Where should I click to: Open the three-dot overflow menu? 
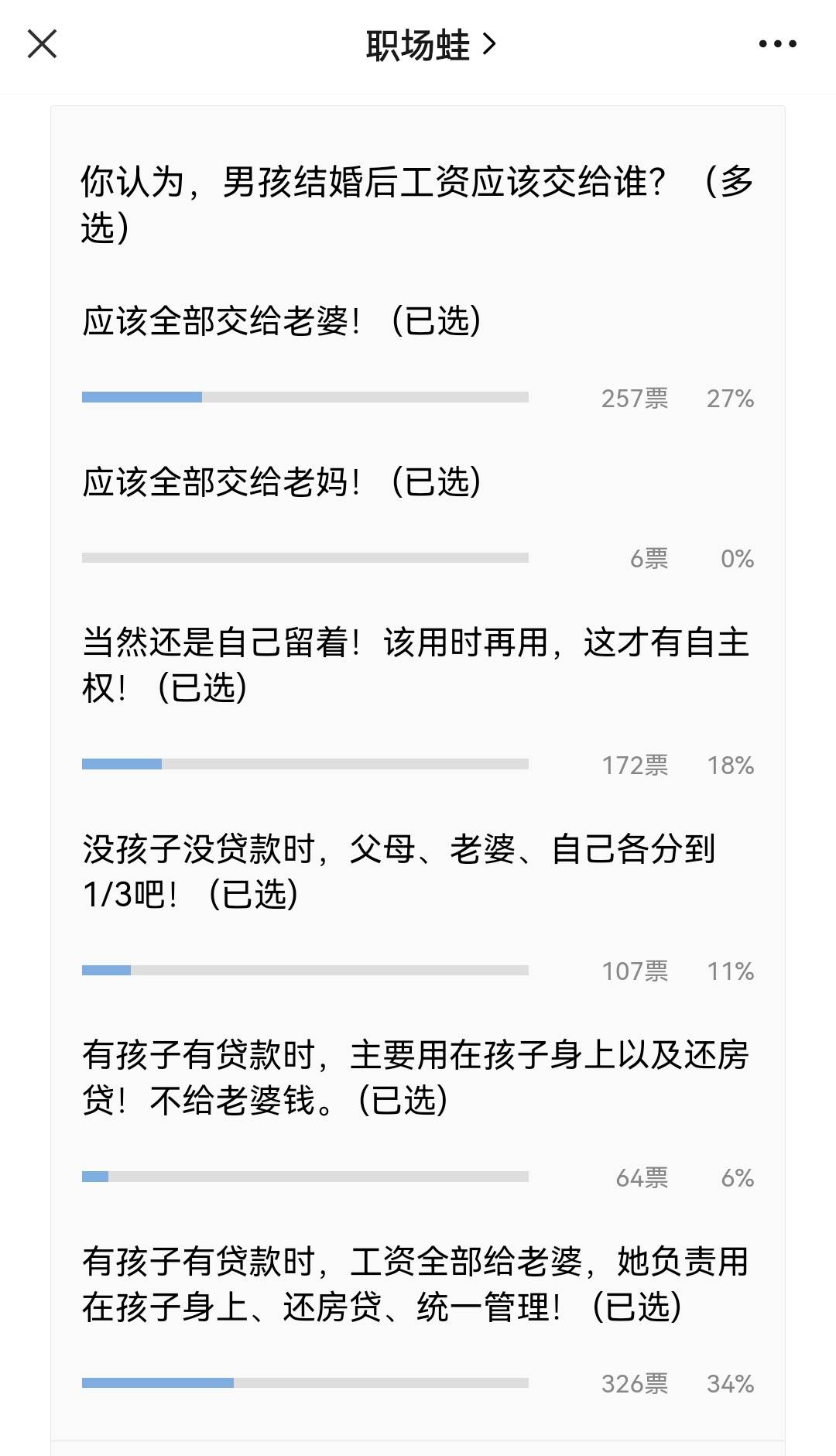777,44
